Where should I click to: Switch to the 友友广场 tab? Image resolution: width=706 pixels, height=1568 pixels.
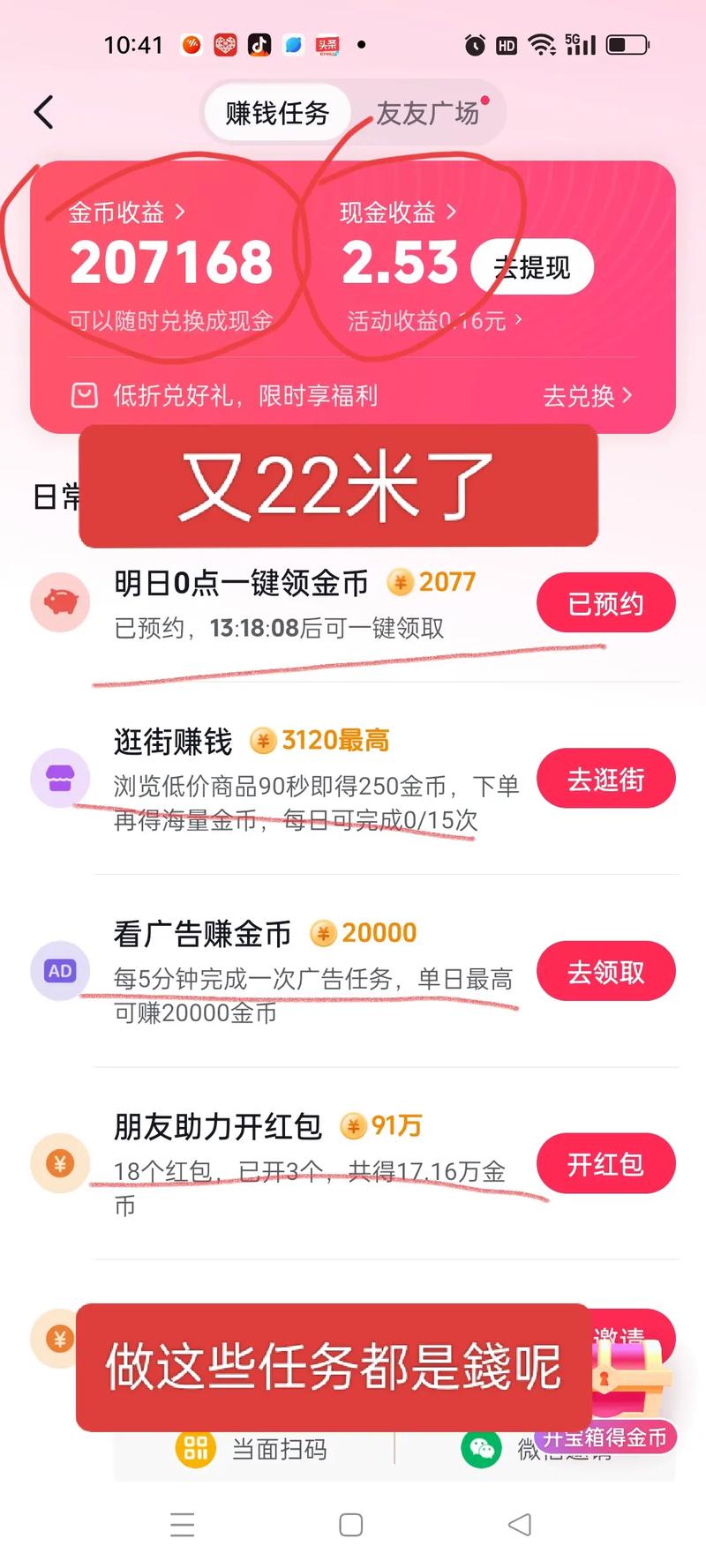(x=429, y=112)
